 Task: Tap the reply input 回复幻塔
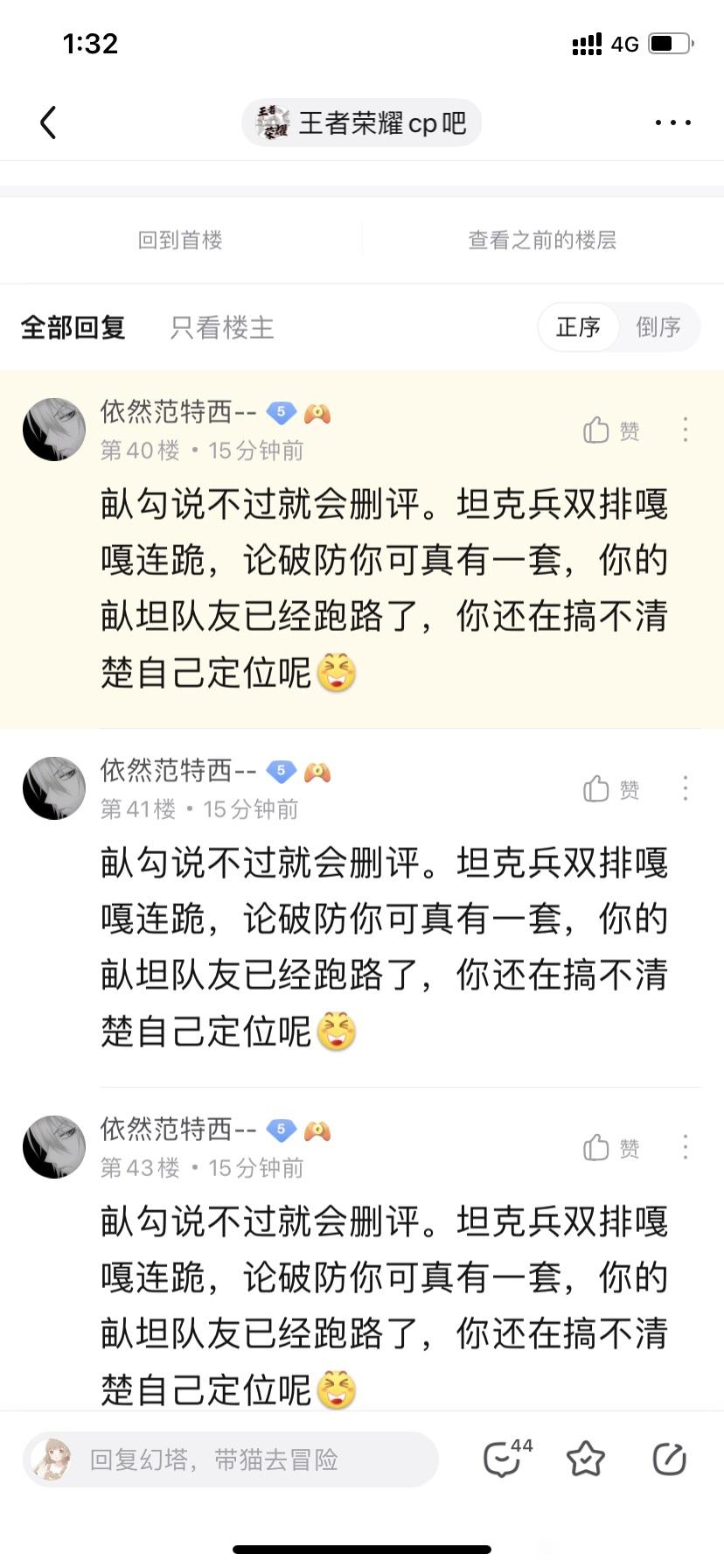(230, 1459)
